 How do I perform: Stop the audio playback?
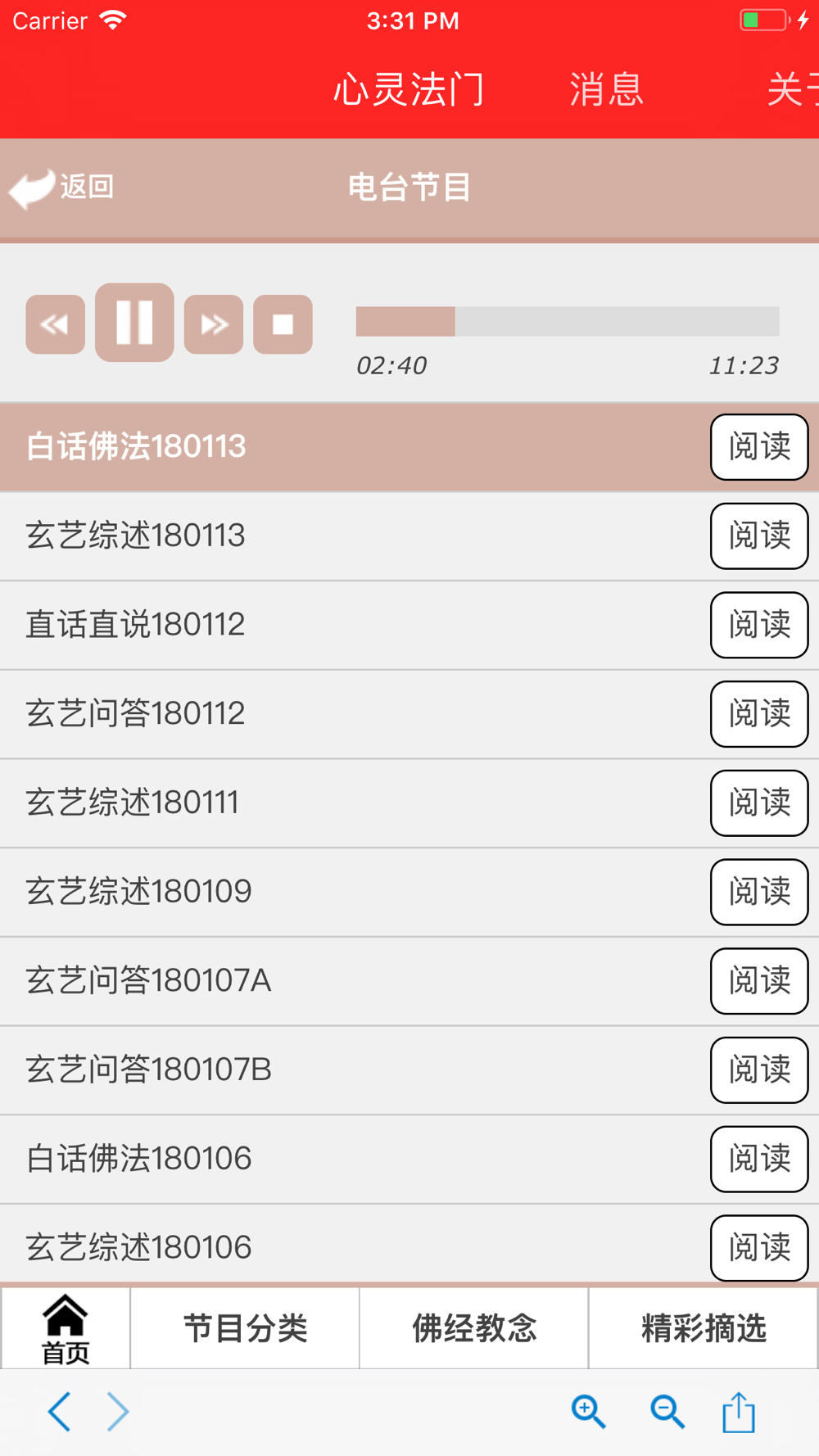tap(283, 324)
